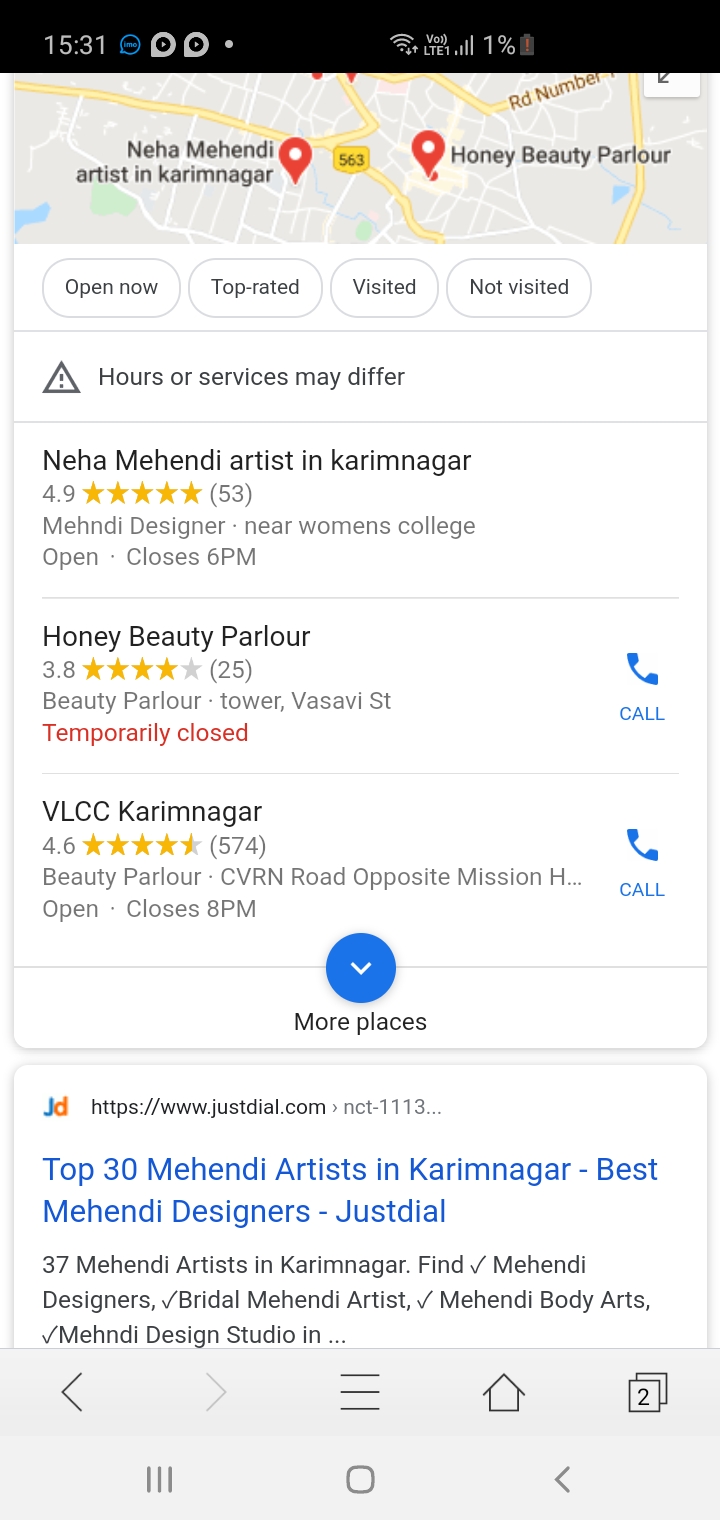The image size is (720, 1520).
Task: Select the Open now filter chip
Action: 111,288
